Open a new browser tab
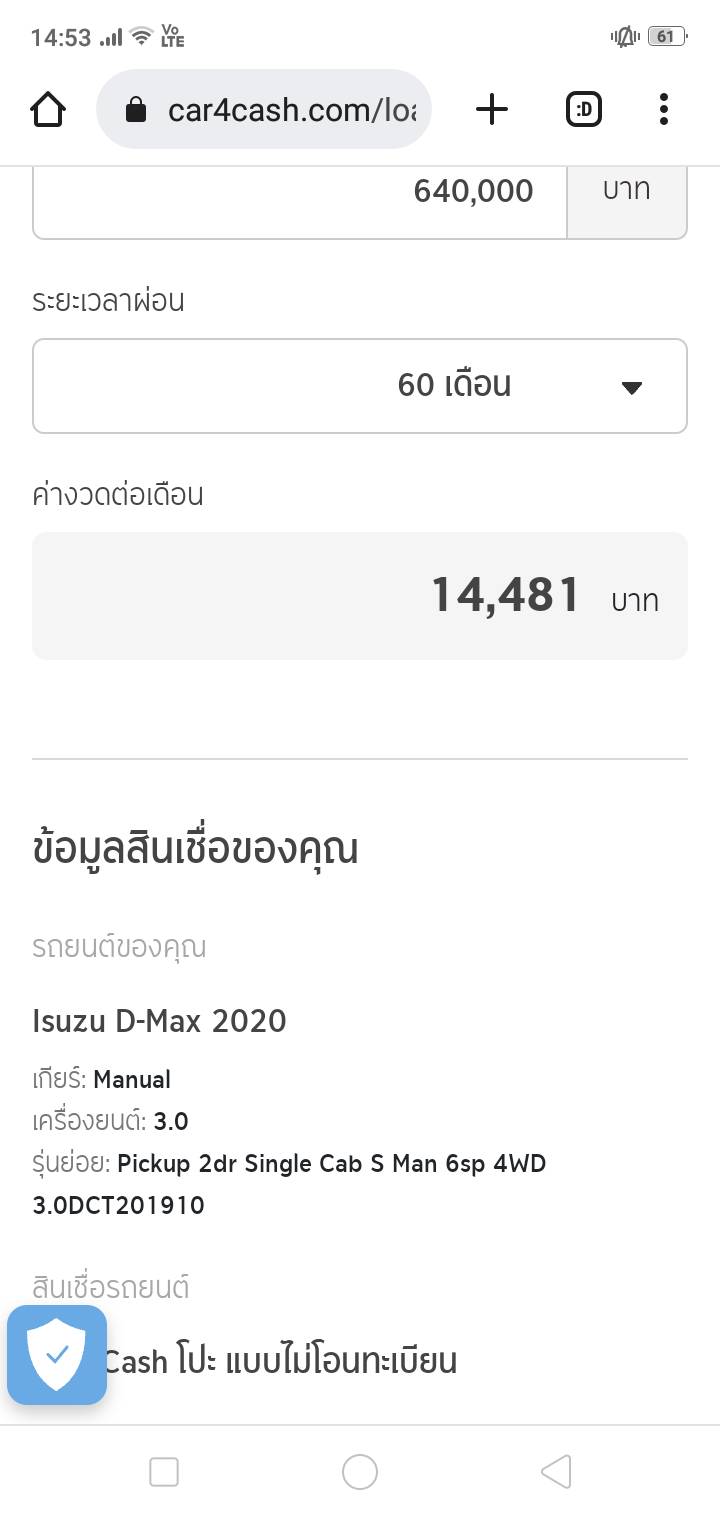The image size is (720, 1520). pyautogui.click(x=492, y=109)
